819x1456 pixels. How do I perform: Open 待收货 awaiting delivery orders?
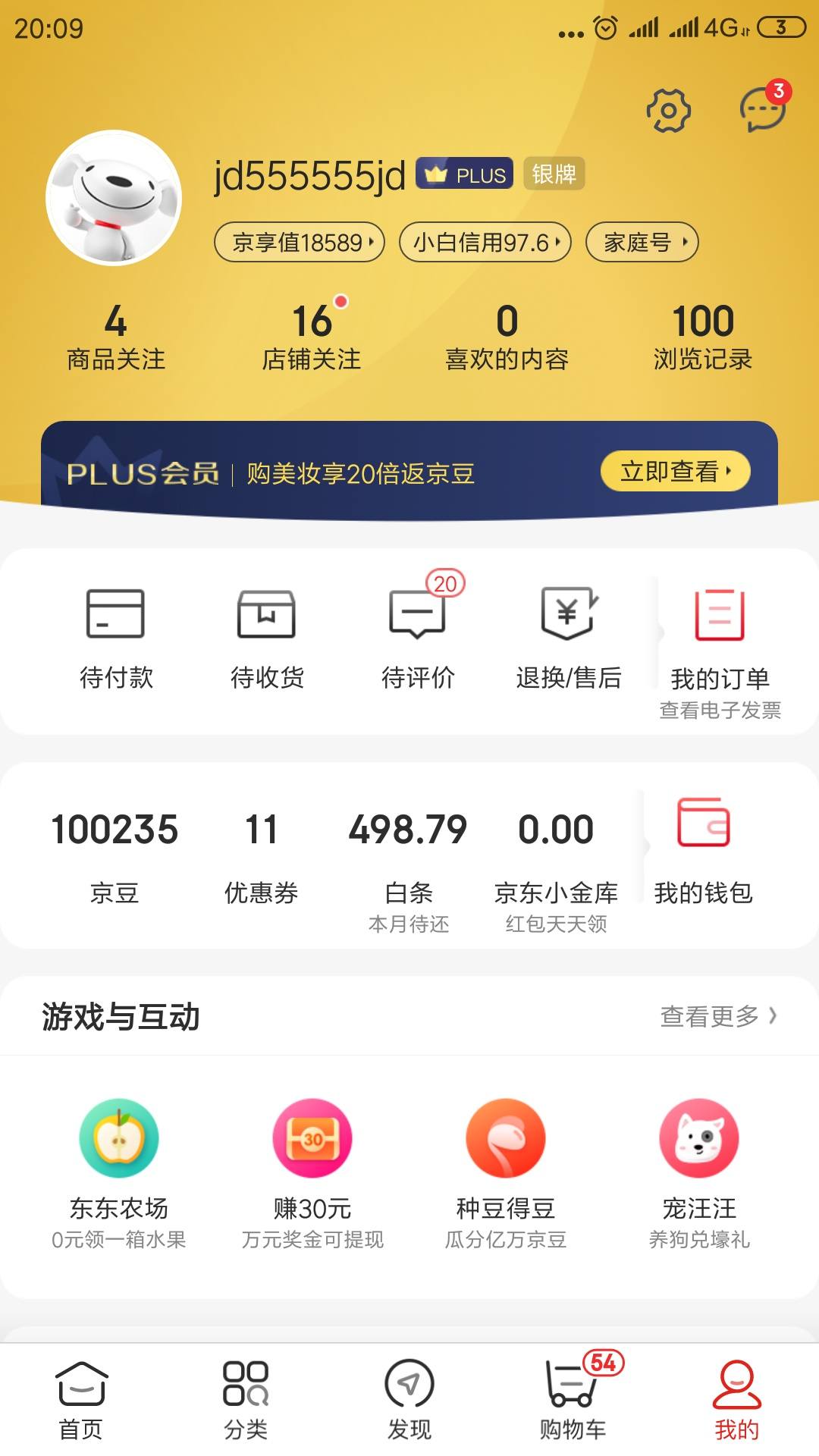268,635
